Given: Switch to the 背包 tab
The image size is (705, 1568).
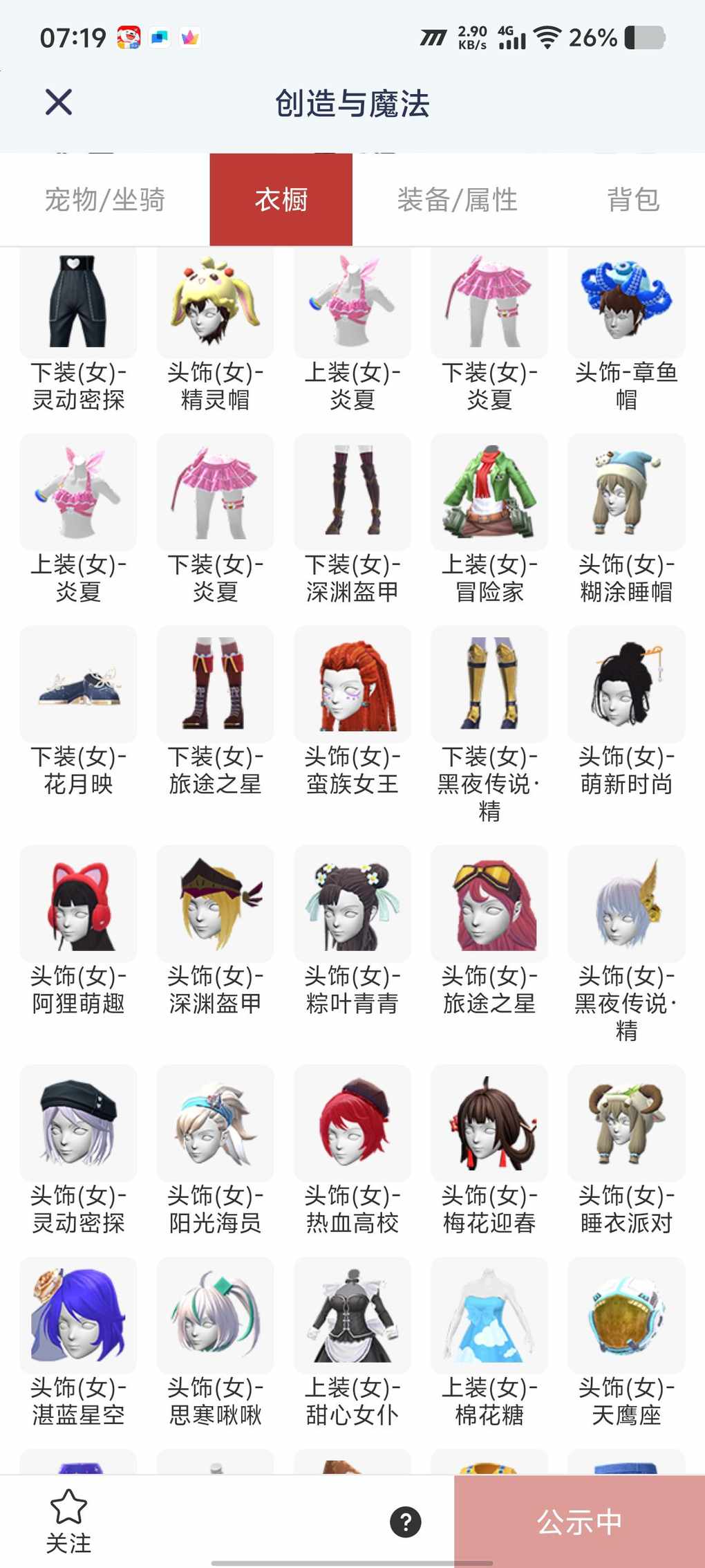Looking at the screenshot, I should click(x=633, y=200).
